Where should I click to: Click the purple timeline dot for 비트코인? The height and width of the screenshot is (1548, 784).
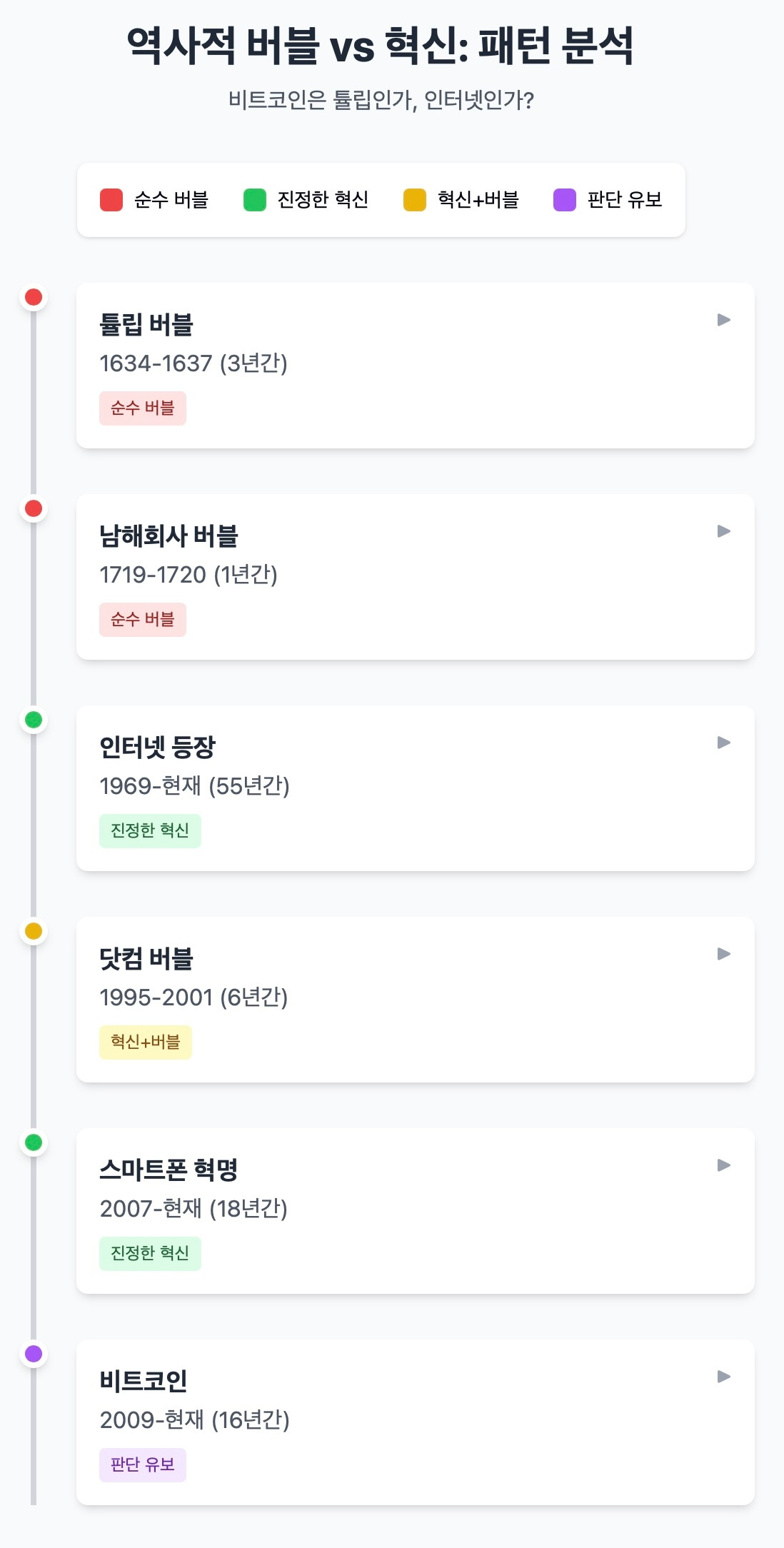(x=32, y=1353)
